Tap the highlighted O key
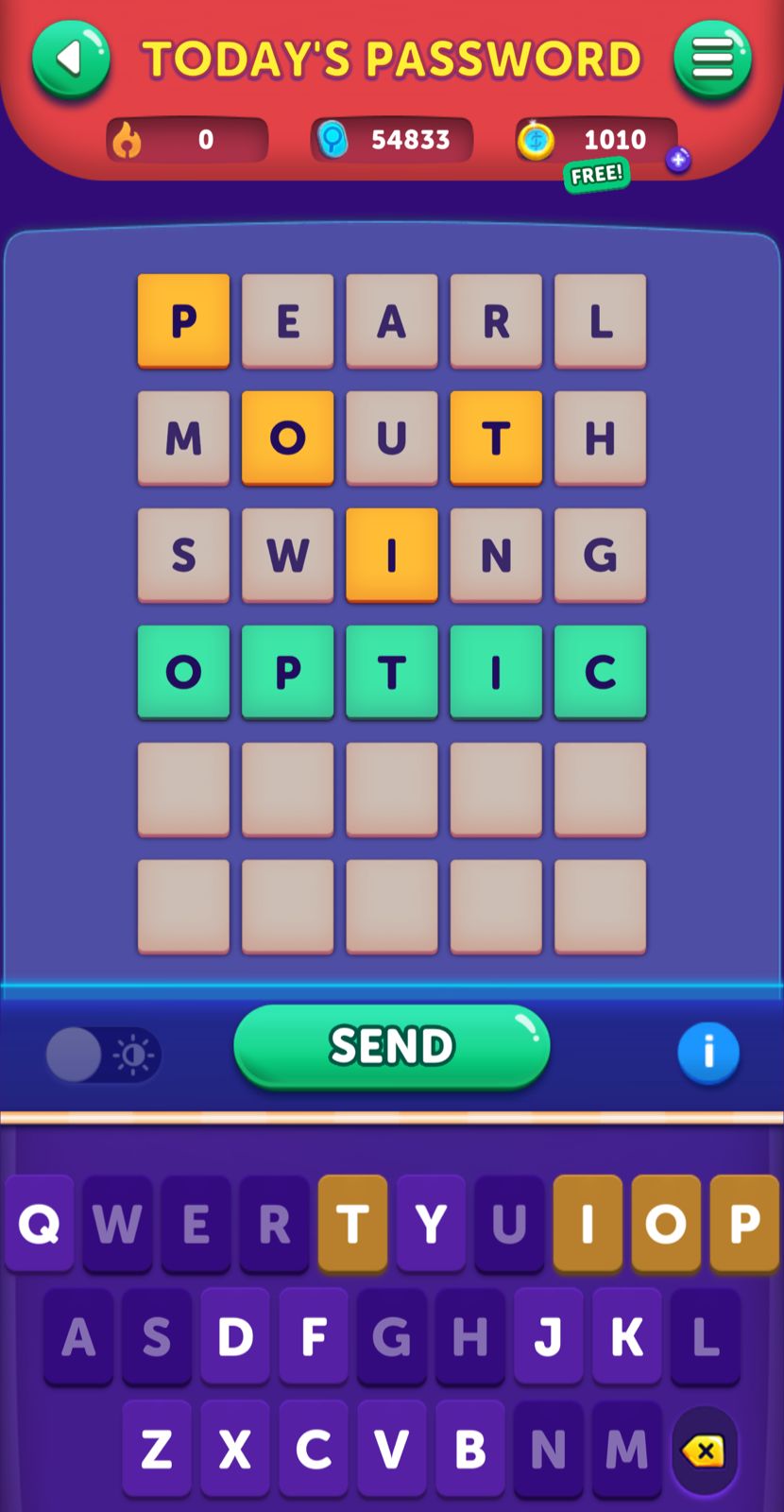This screenshot has height=1512, width=784. tap(666, 1224)
